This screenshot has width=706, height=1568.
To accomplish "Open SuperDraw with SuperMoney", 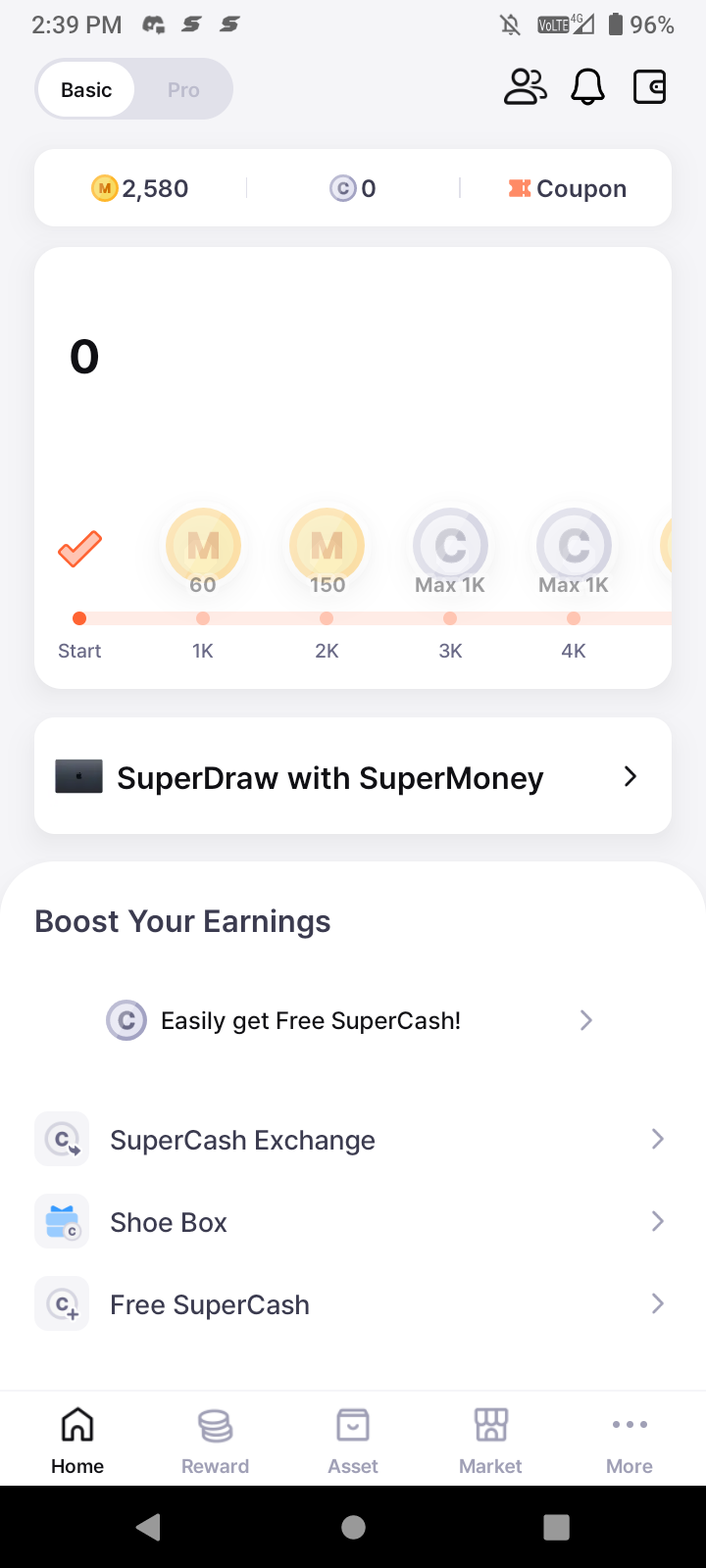I will [353, 776].
